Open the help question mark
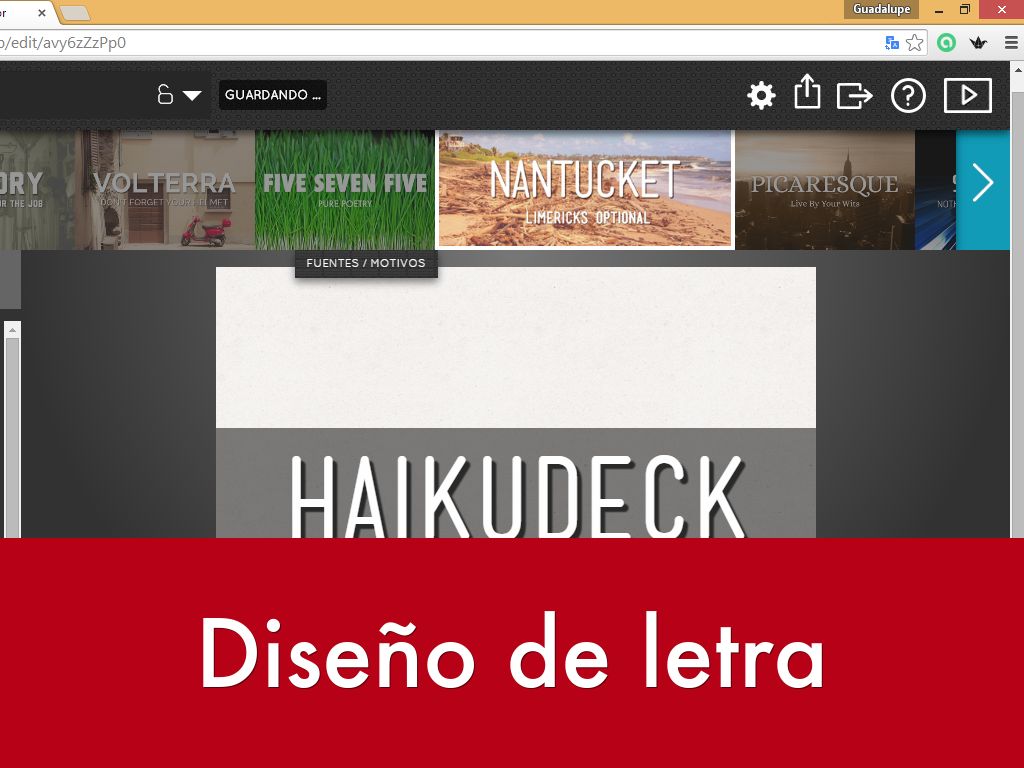 click(x=908, y=96)
